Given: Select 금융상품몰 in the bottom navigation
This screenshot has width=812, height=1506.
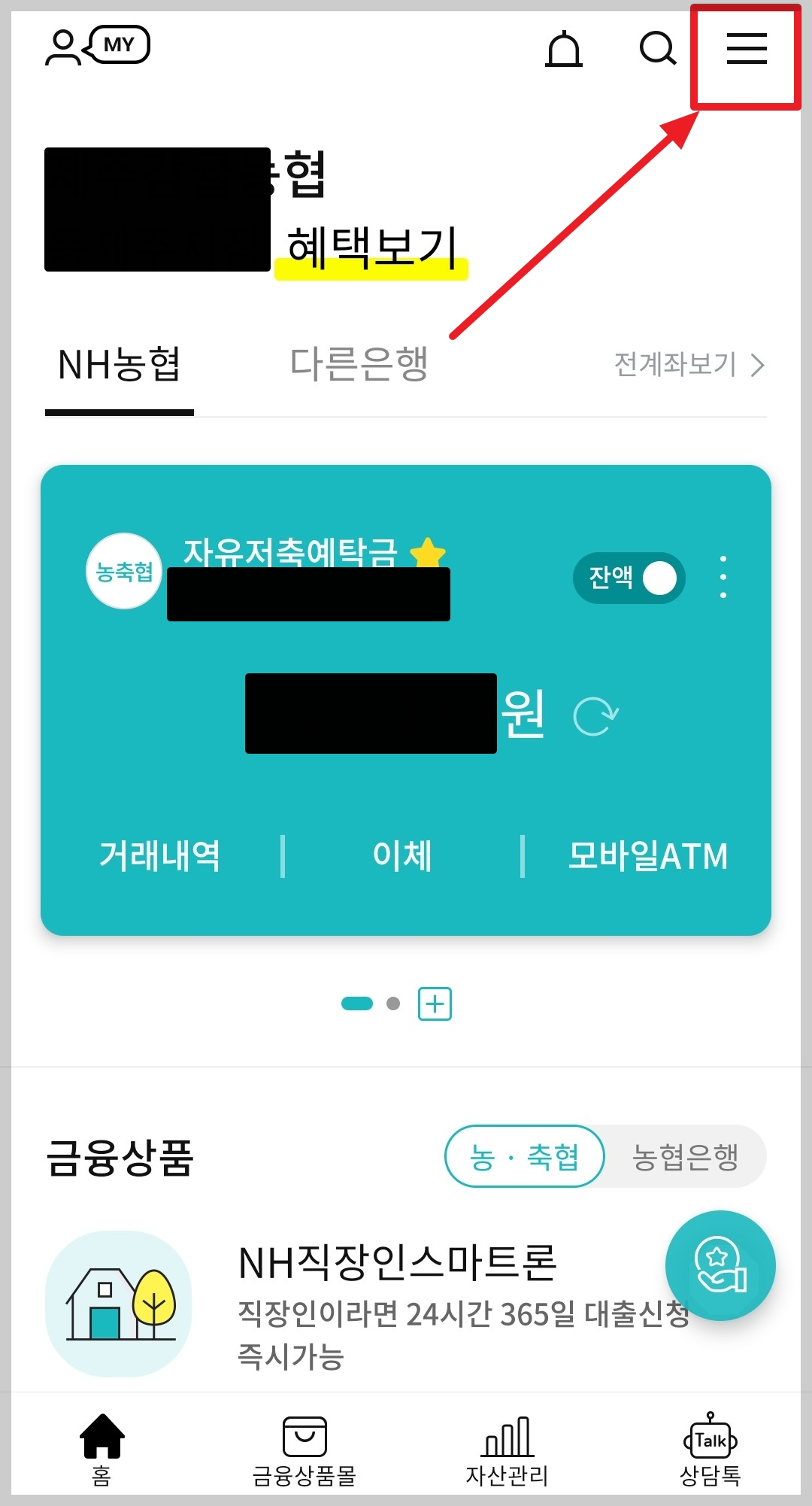Looking at the screenshot, I should (x=304, y=1448).
